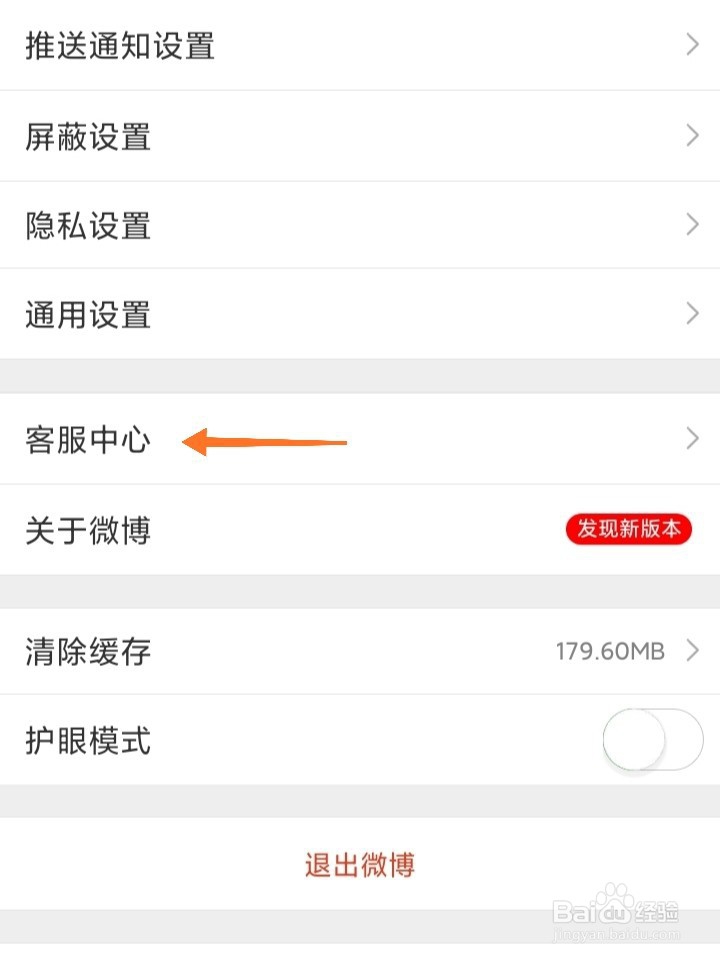Open the 客服中心 service center

[88, 440]
